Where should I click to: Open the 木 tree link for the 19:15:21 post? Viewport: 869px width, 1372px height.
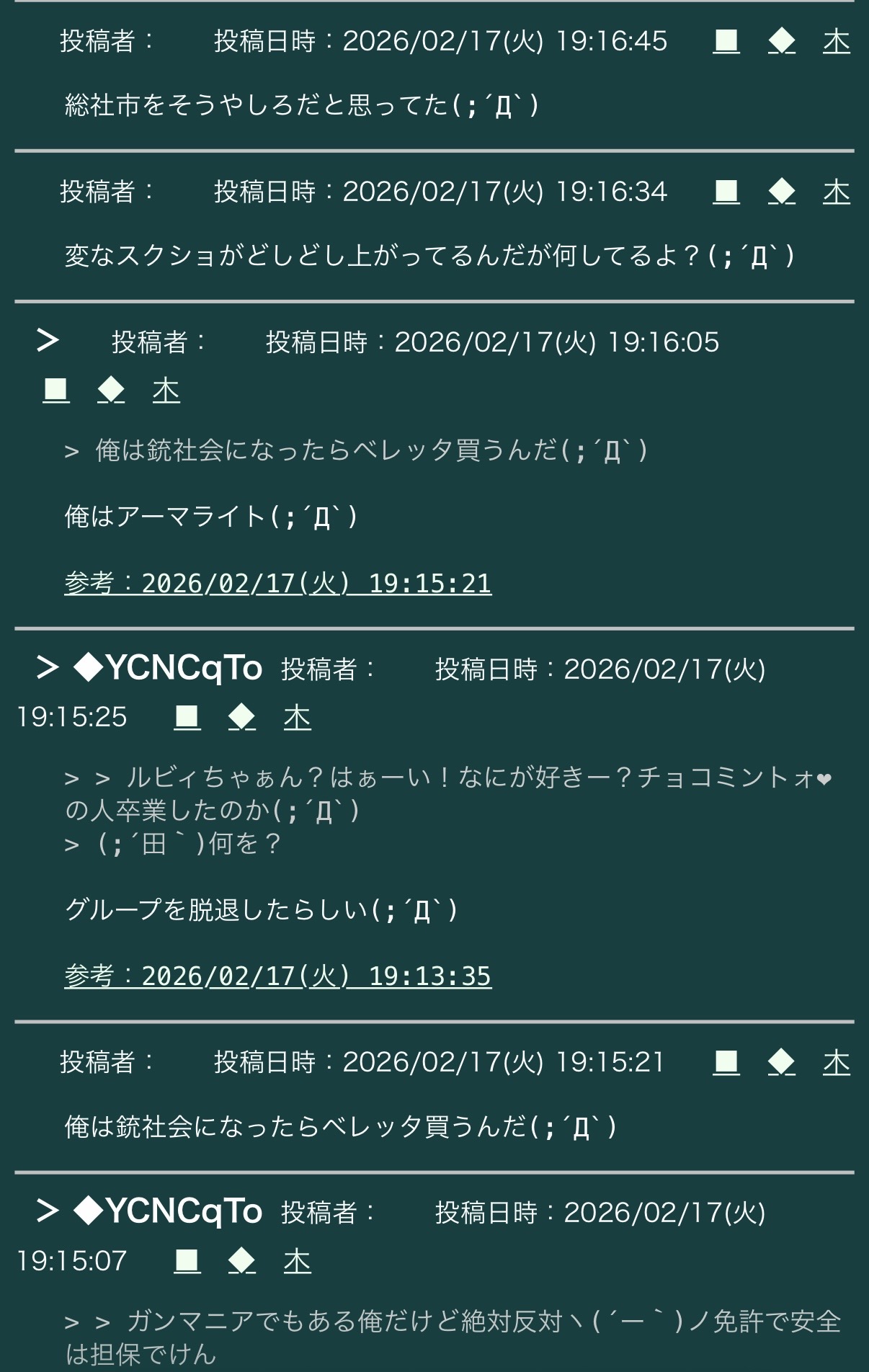[837, 1062]
